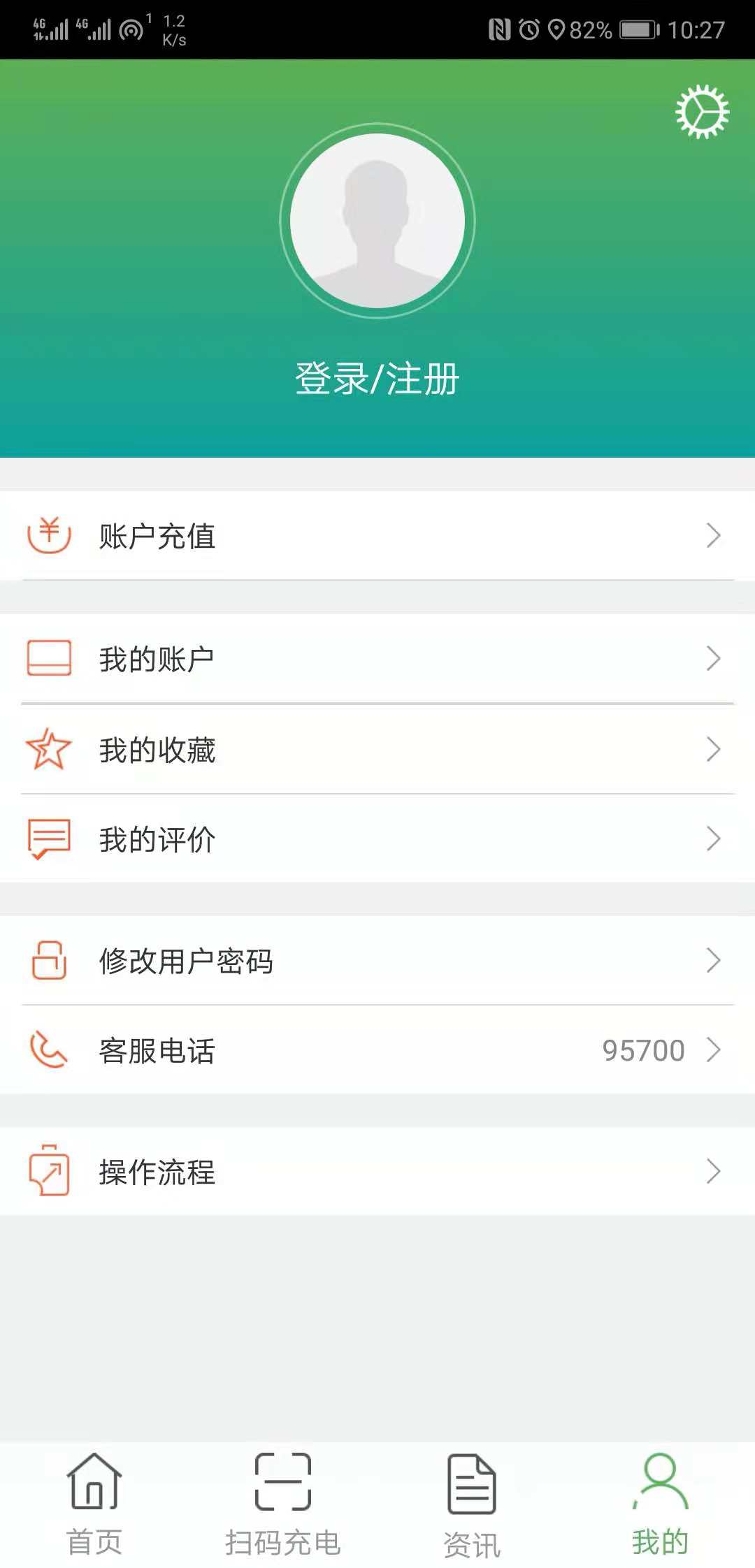This screenshot has width=755, height=1568.
Task: Switch to the 资讯 tab
Action: pos(471,1495)
